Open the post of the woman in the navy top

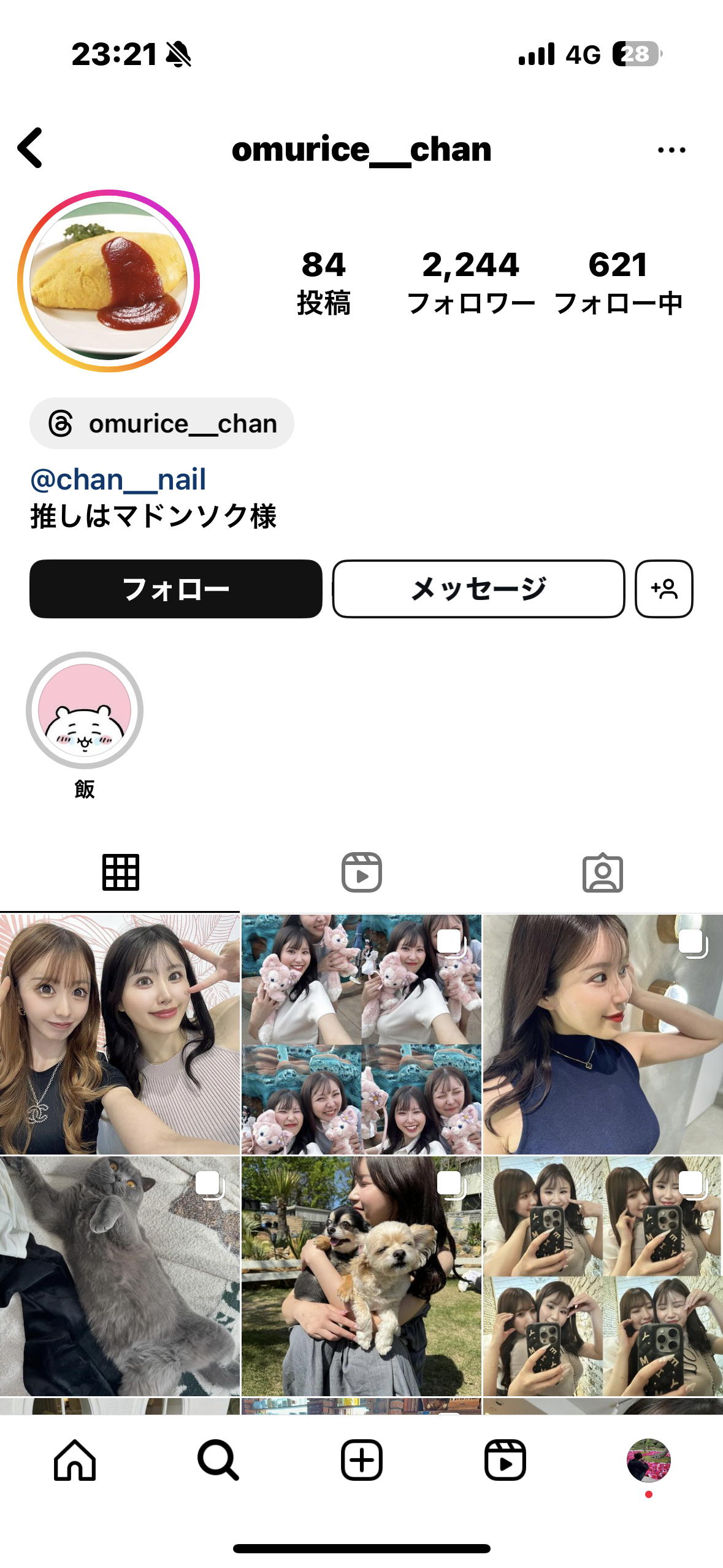603,1034
